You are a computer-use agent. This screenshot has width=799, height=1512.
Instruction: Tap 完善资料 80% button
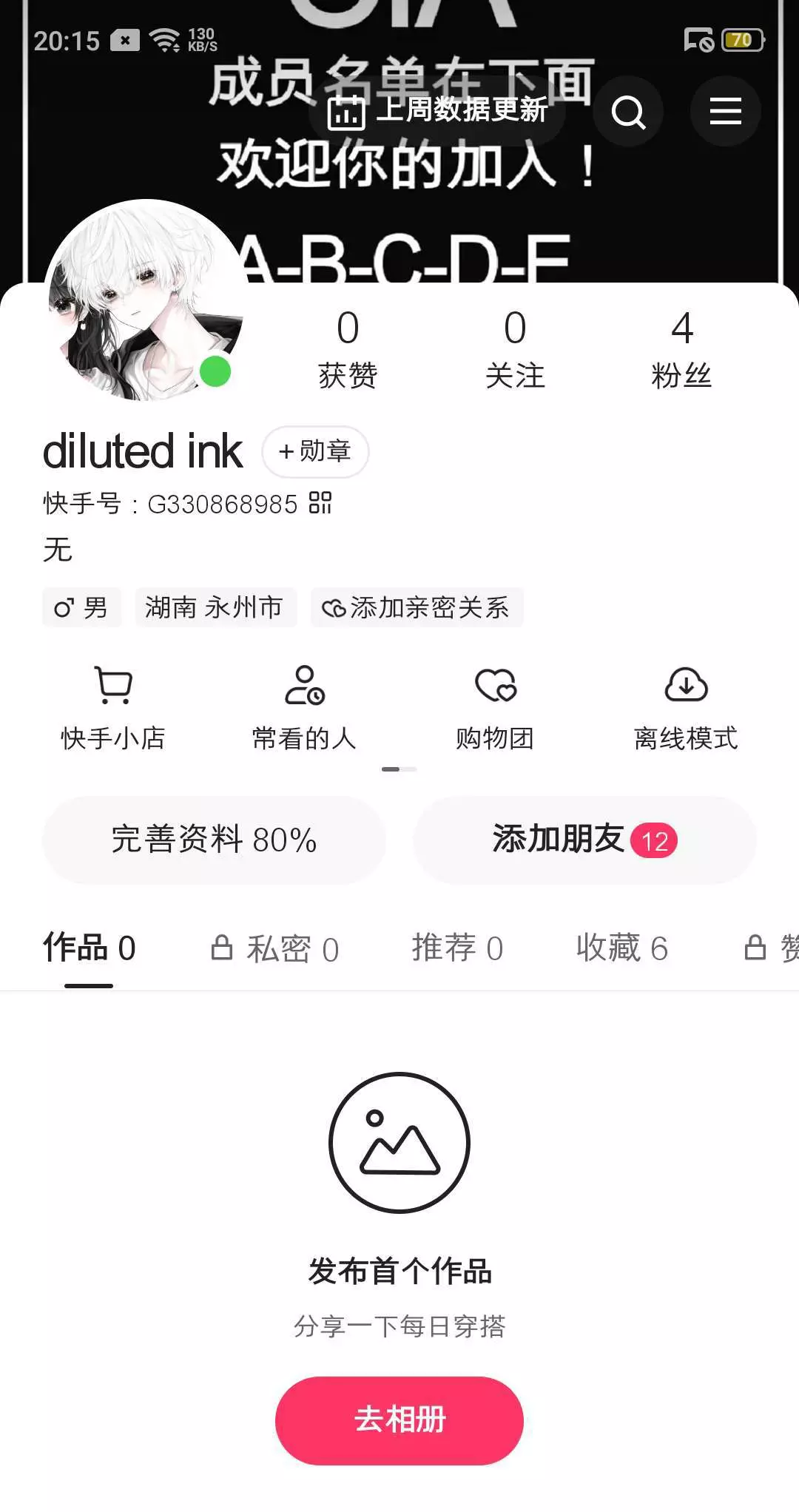click(214, 840)
